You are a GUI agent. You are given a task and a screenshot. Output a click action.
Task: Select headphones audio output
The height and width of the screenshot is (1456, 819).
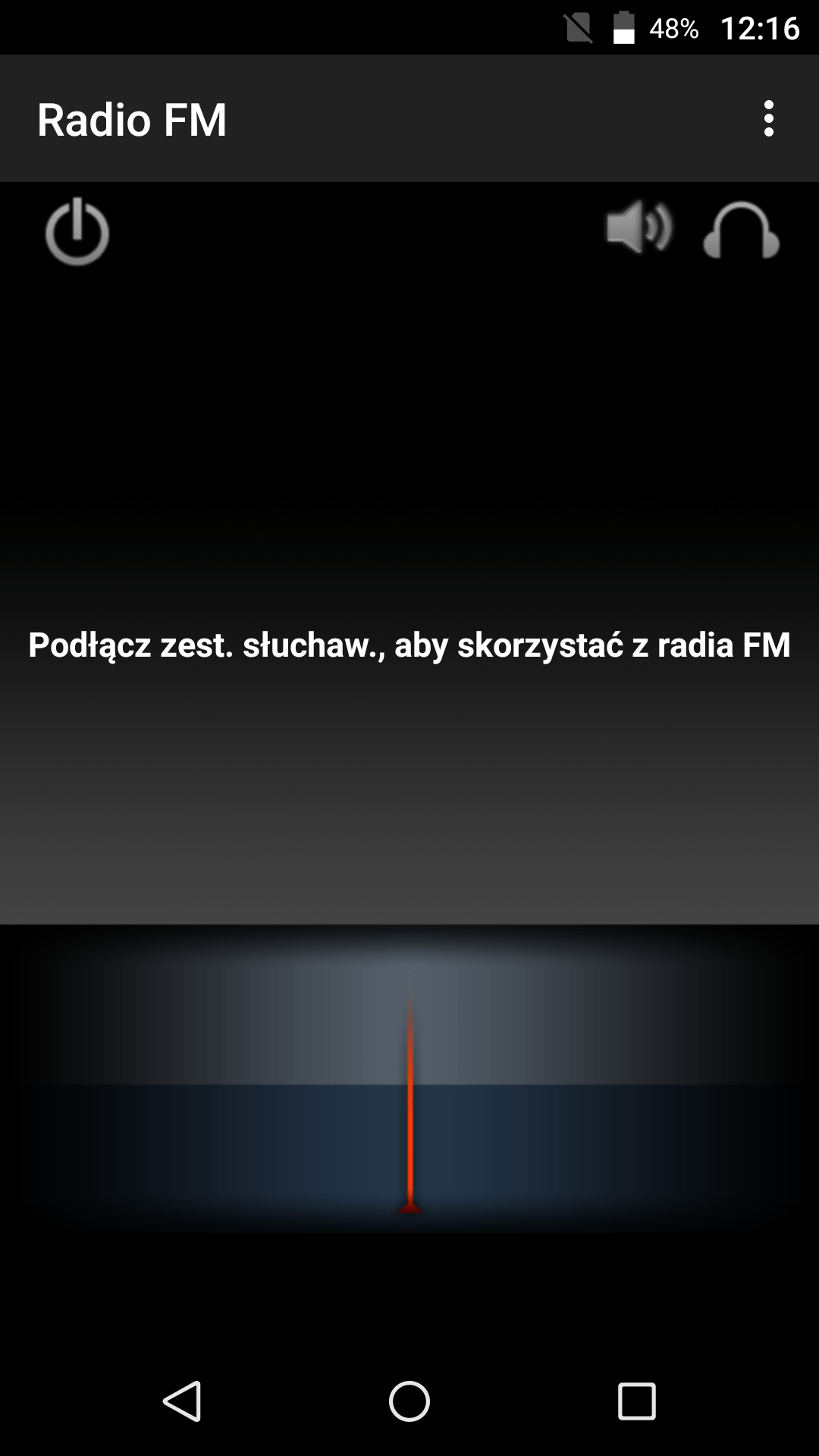pos(741,230)
